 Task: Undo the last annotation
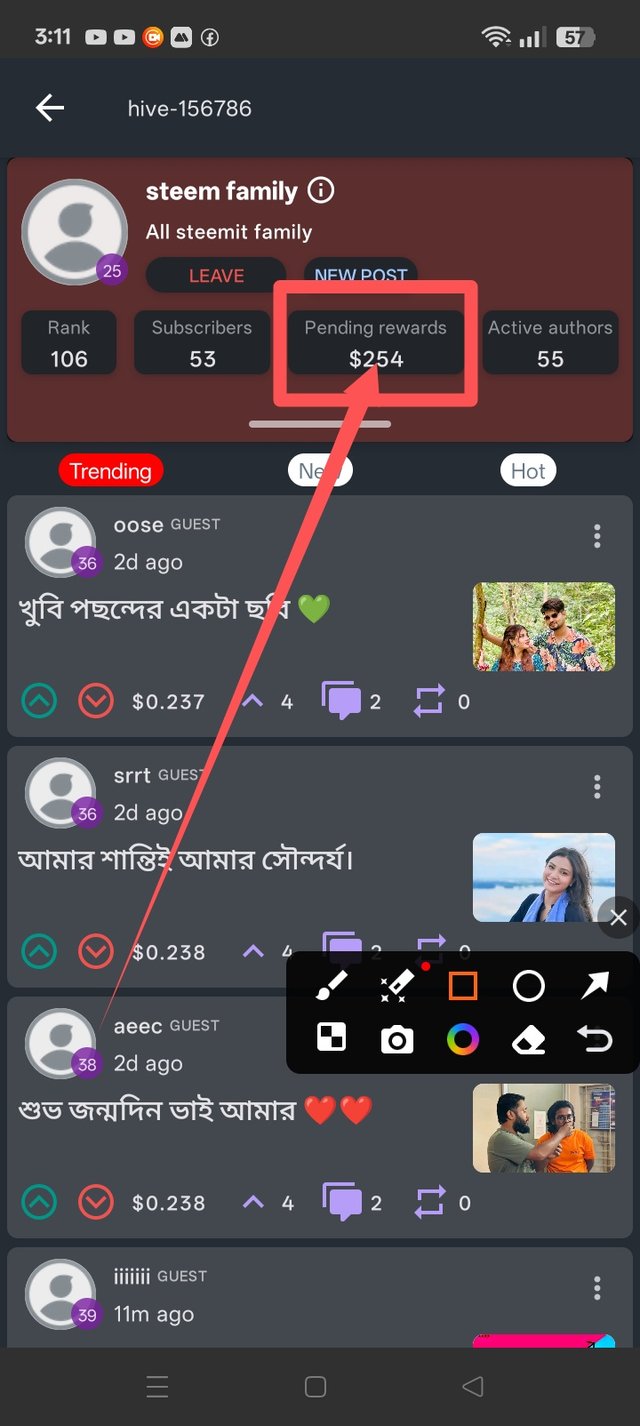(x=595, y=1040)
